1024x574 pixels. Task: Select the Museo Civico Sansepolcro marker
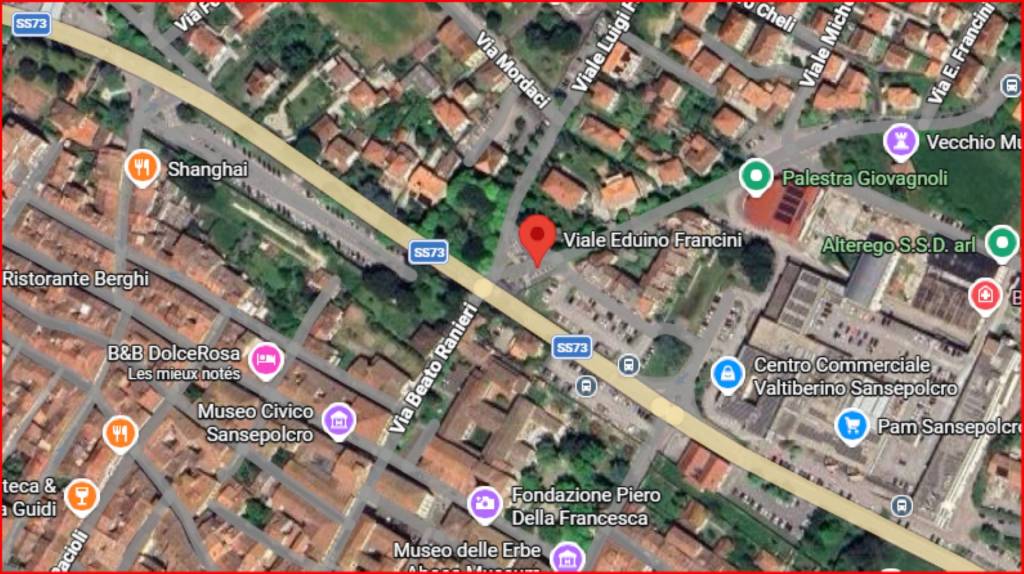[339, 420]
